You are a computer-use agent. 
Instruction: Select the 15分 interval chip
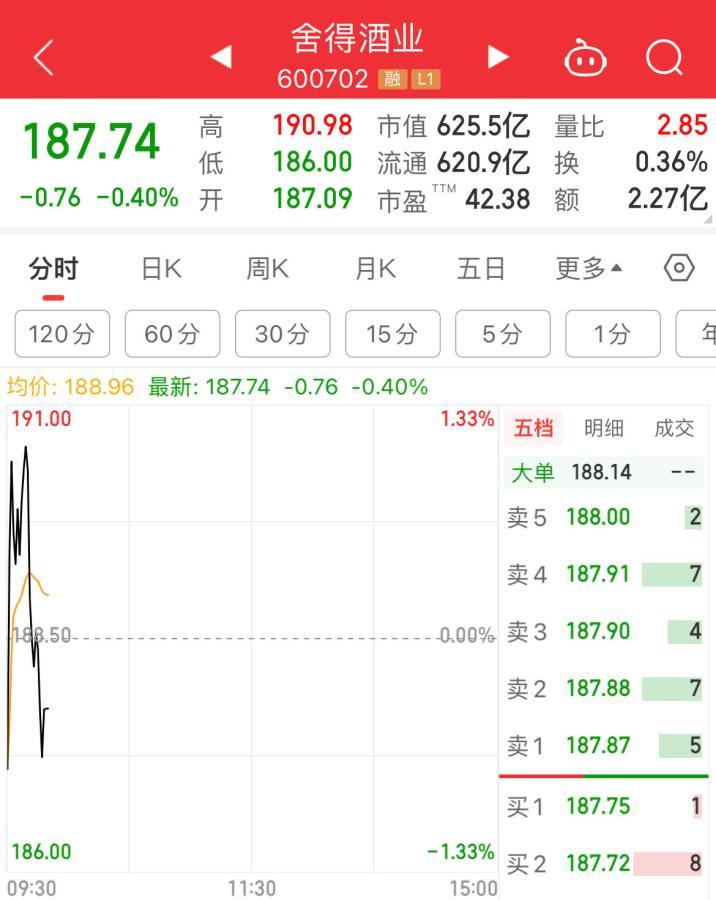(392, 334)
